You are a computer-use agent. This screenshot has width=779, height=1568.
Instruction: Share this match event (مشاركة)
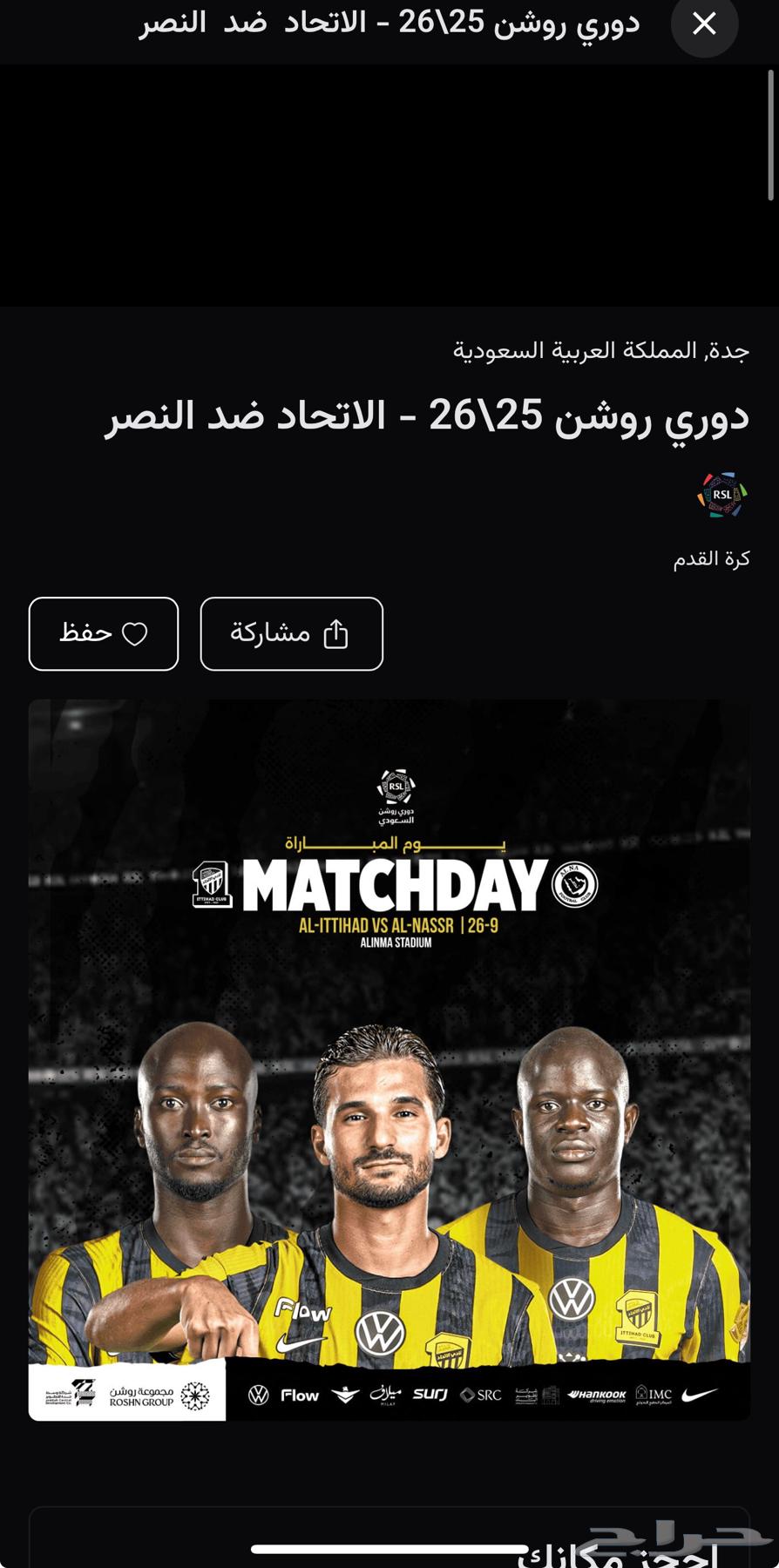(x=291, y=633)
